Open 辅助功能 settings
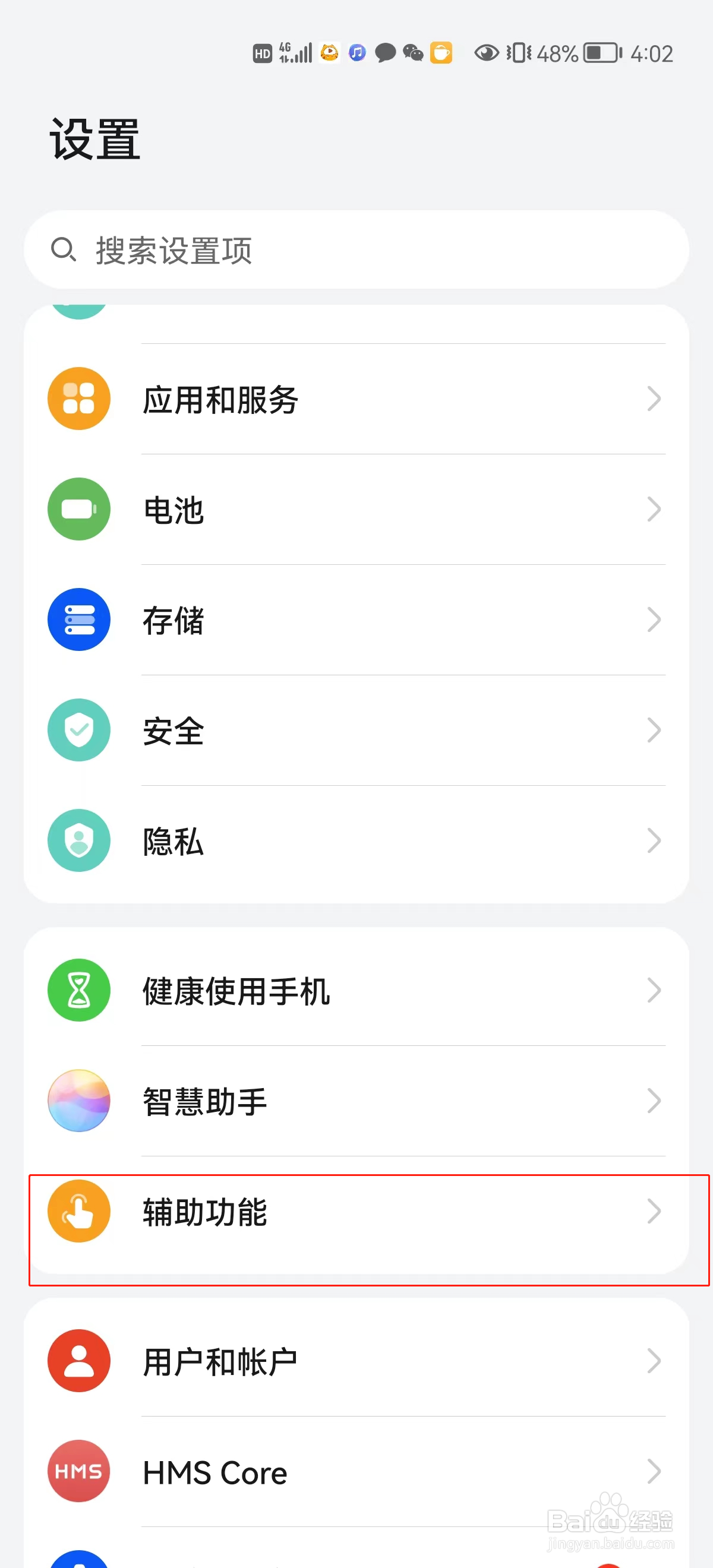 tap(356, 1211)
